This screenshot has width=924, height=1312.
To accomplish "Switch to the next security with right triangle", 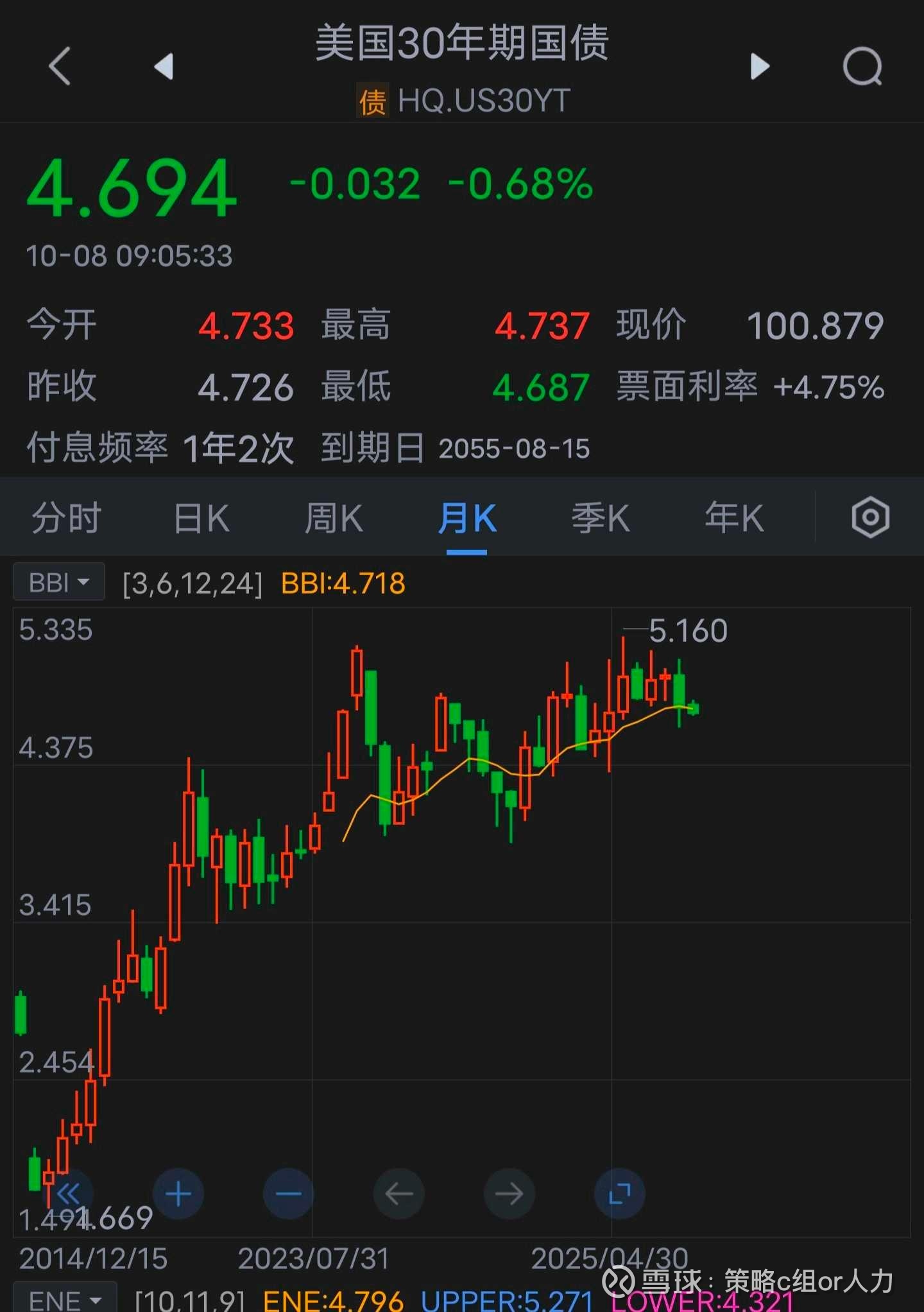I will click(760, 67).
